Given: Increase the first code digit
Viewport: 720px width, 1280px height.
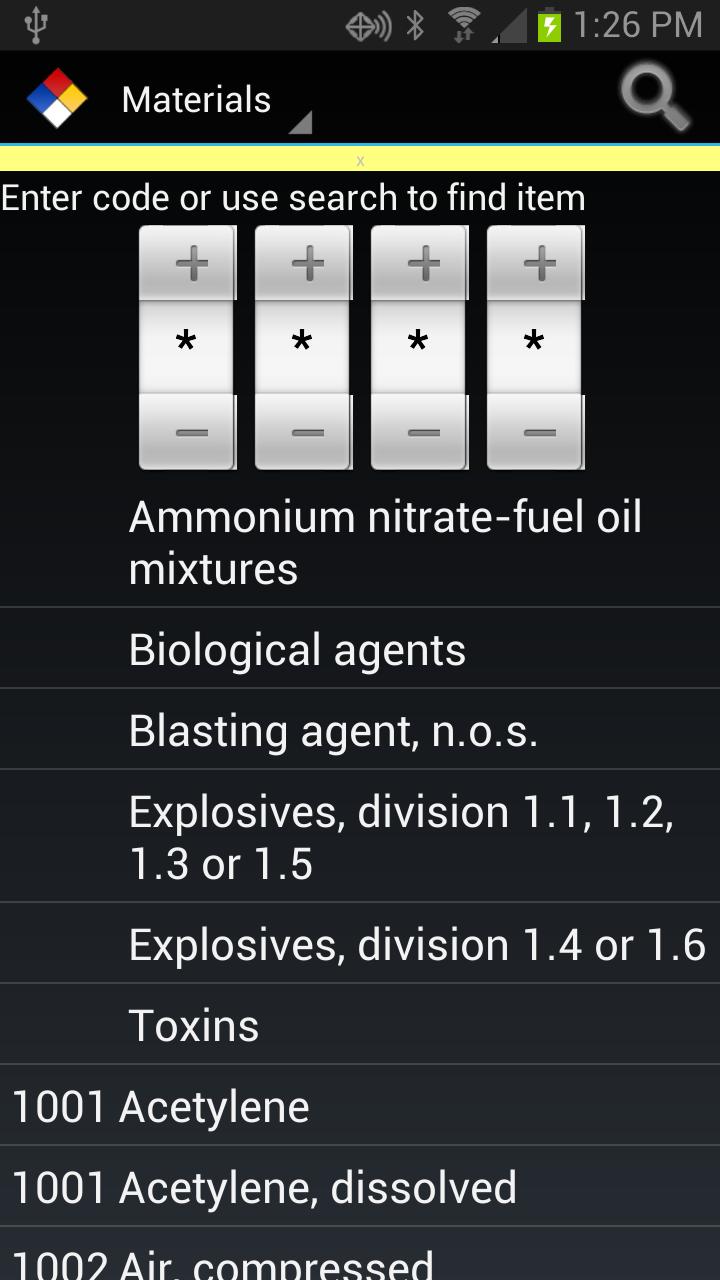Looking at the screenshot, I should tap(188, 263).
